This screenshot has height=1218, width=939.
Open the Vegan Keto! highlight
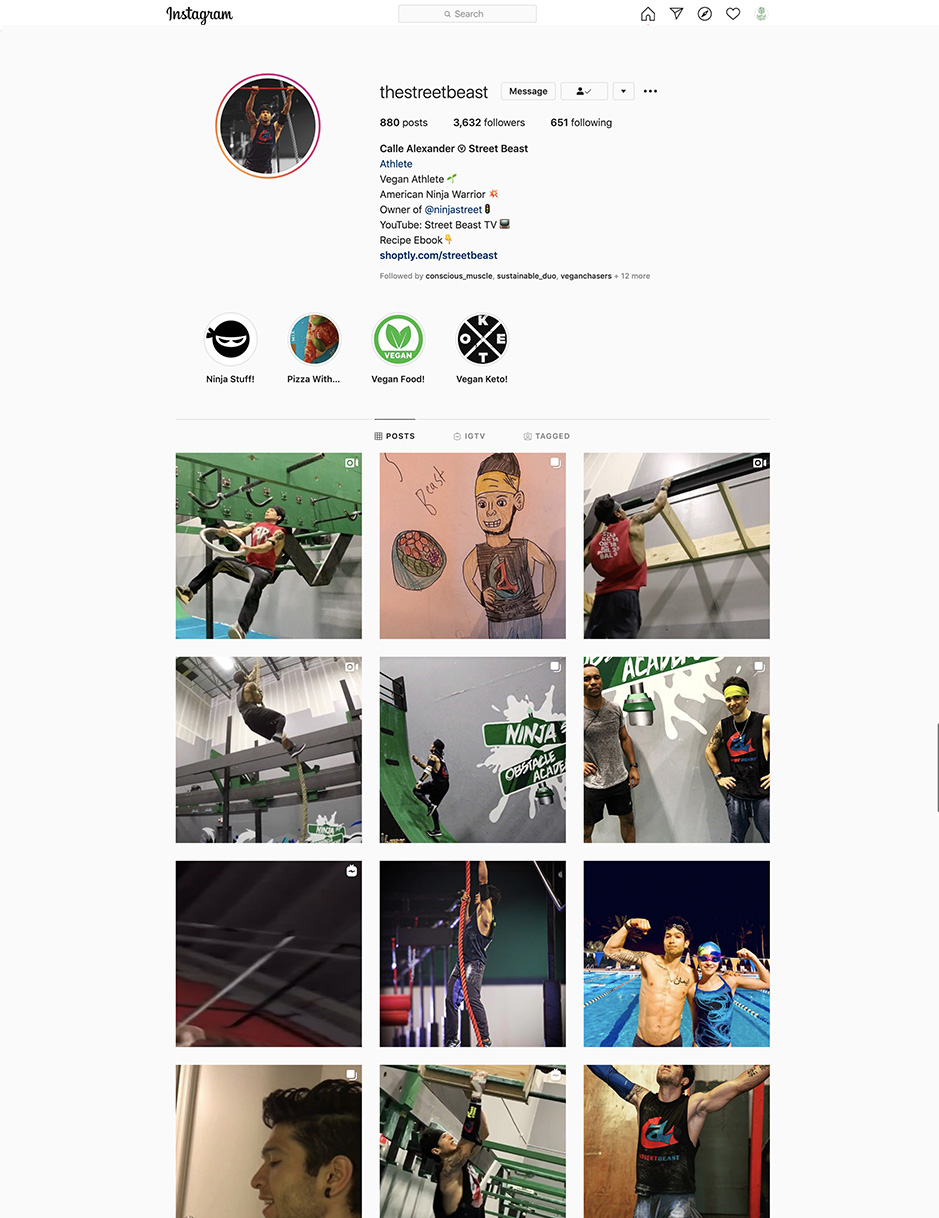(482, 340)
